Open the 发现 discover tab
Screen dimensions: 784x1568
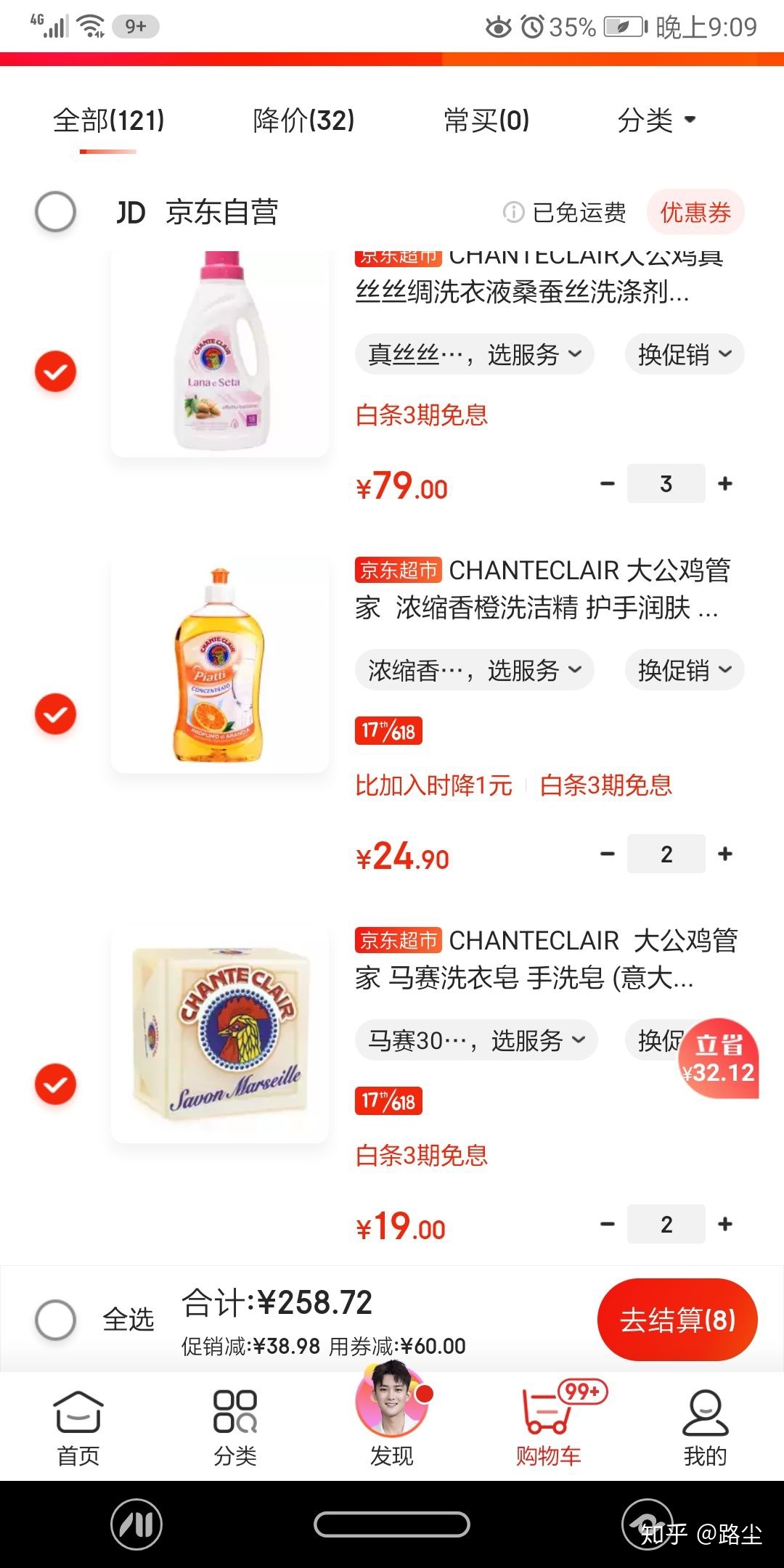tap(392, 1416)
